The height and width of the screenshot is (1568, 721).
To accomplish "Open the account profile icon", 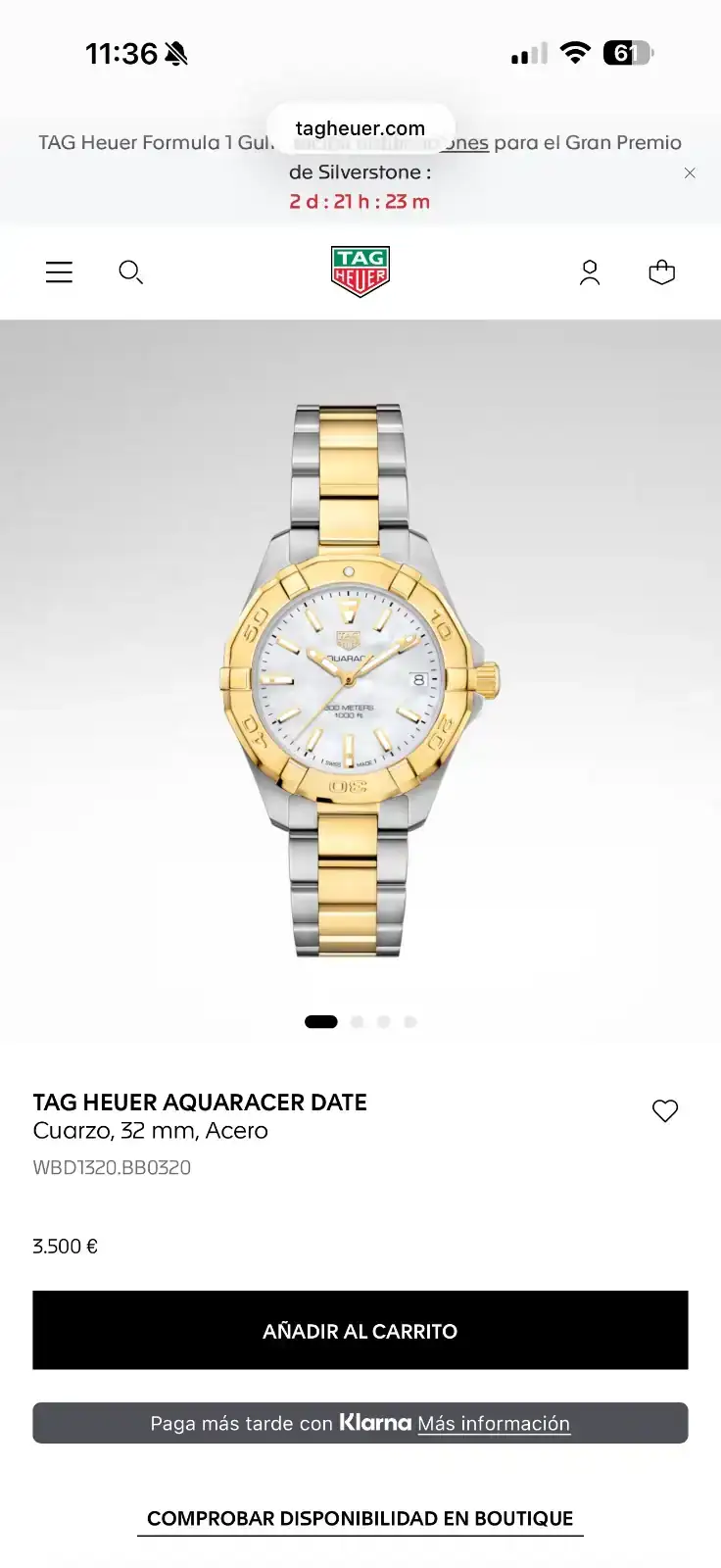I will click(590, 272).
